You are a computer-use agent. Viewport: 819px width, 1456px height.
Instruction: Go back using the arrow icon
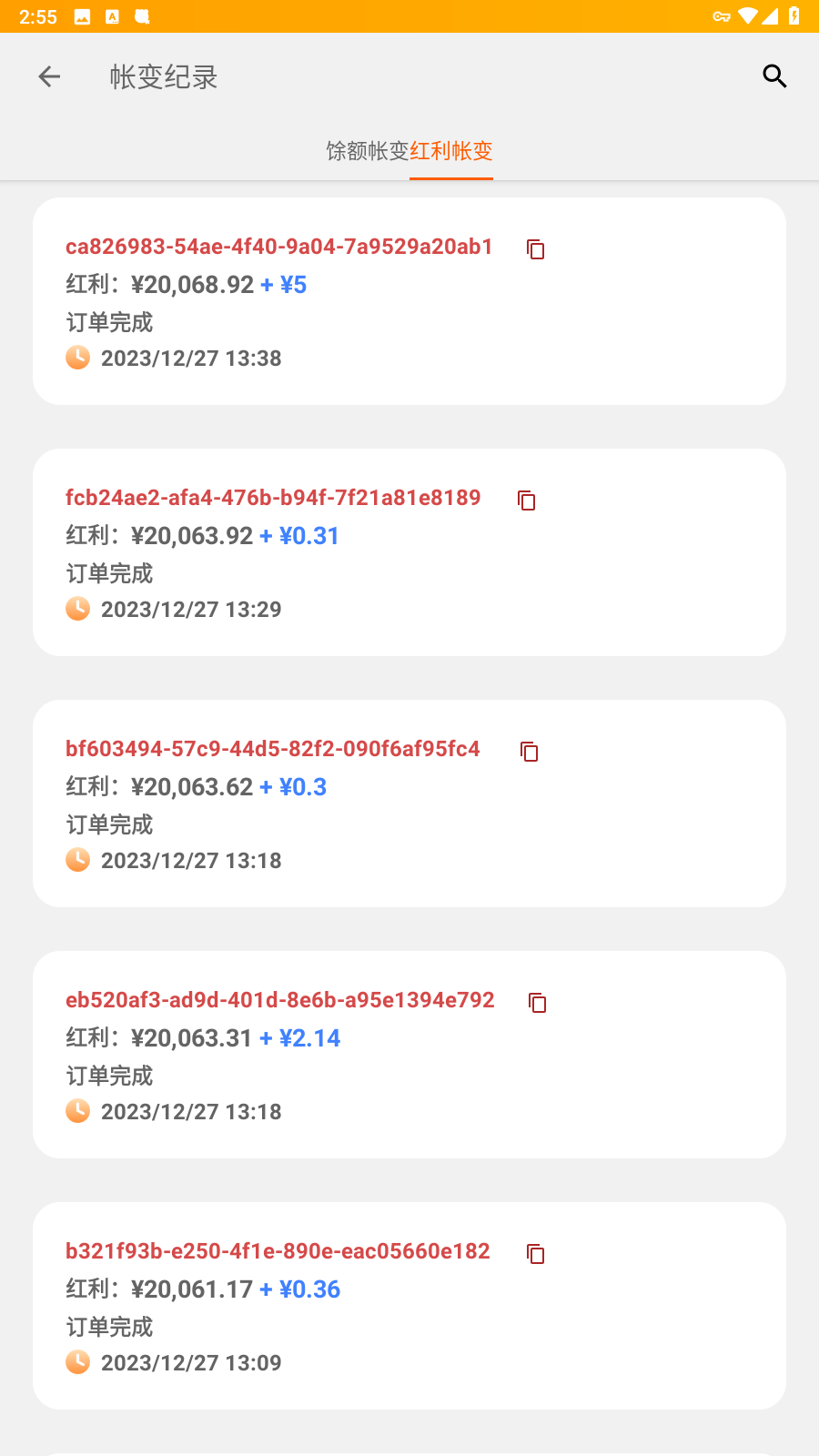click(49, 76)
